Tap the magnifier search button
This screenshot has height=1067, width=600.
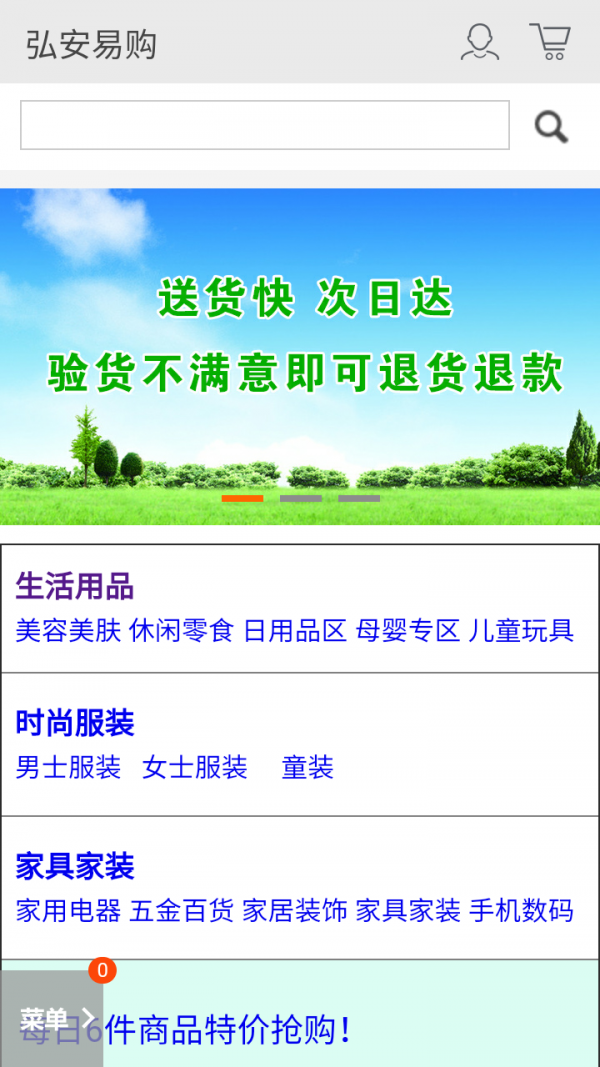click(551, 126)
